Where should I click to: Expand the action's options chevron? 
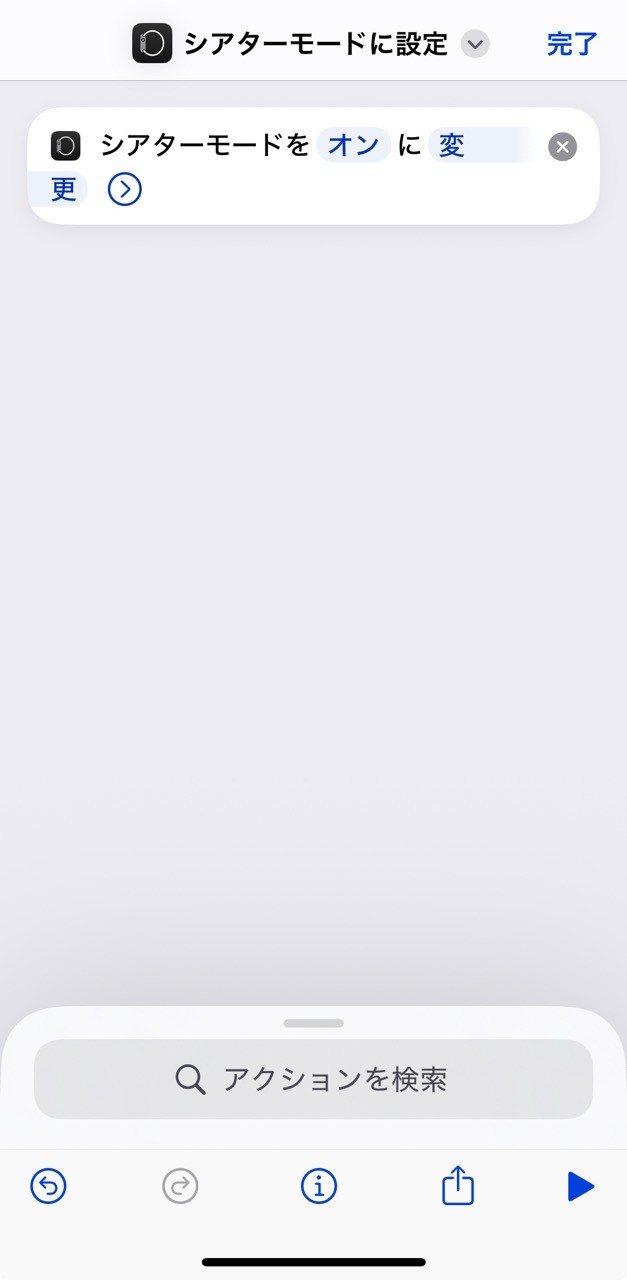point(125,189)
